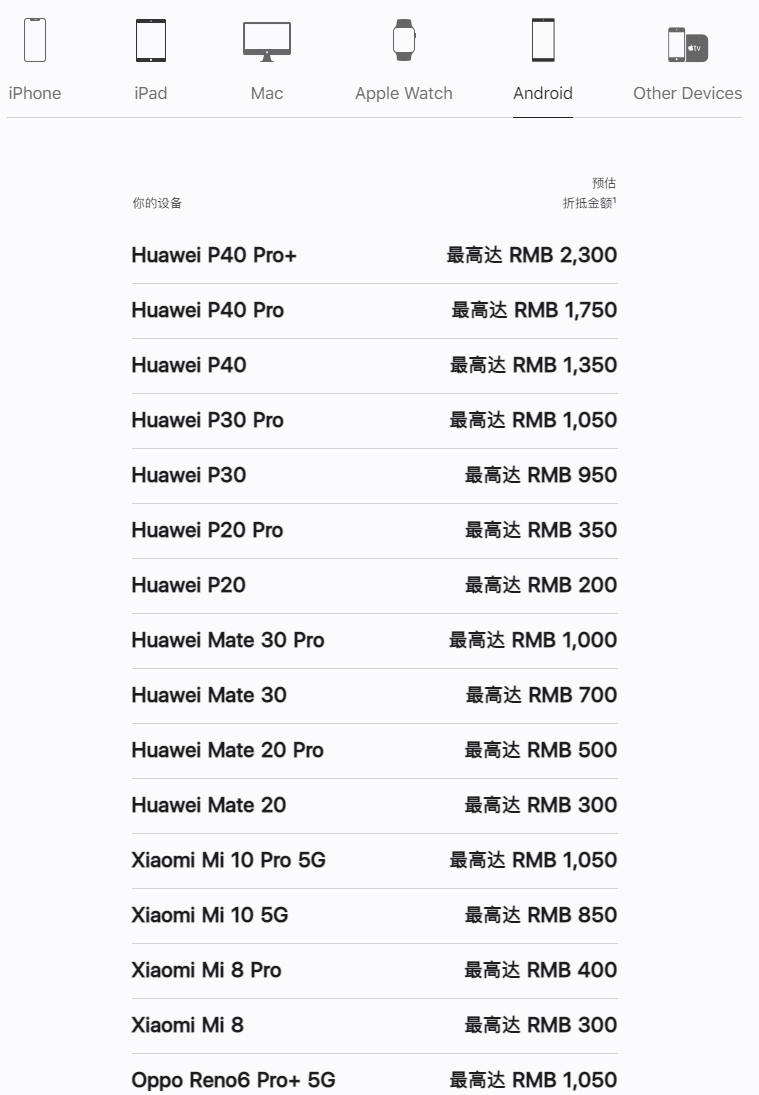
Task: Select the Huawei Mate 20 Pro row
Action: click(x=227, y=750)
